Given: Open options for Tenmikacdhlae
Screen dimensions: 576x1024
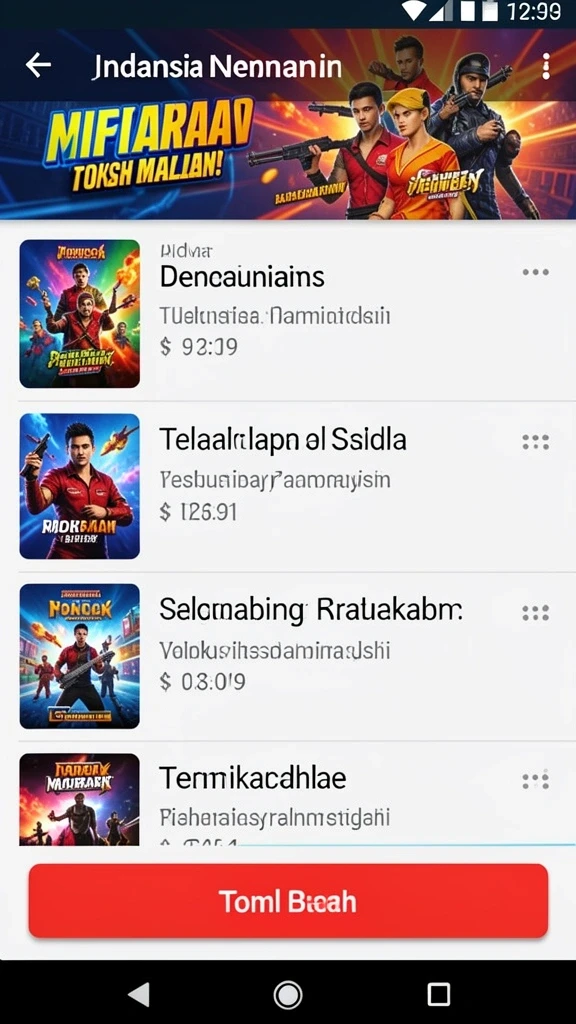Looking at the screenshot, I should pos(536,780).
